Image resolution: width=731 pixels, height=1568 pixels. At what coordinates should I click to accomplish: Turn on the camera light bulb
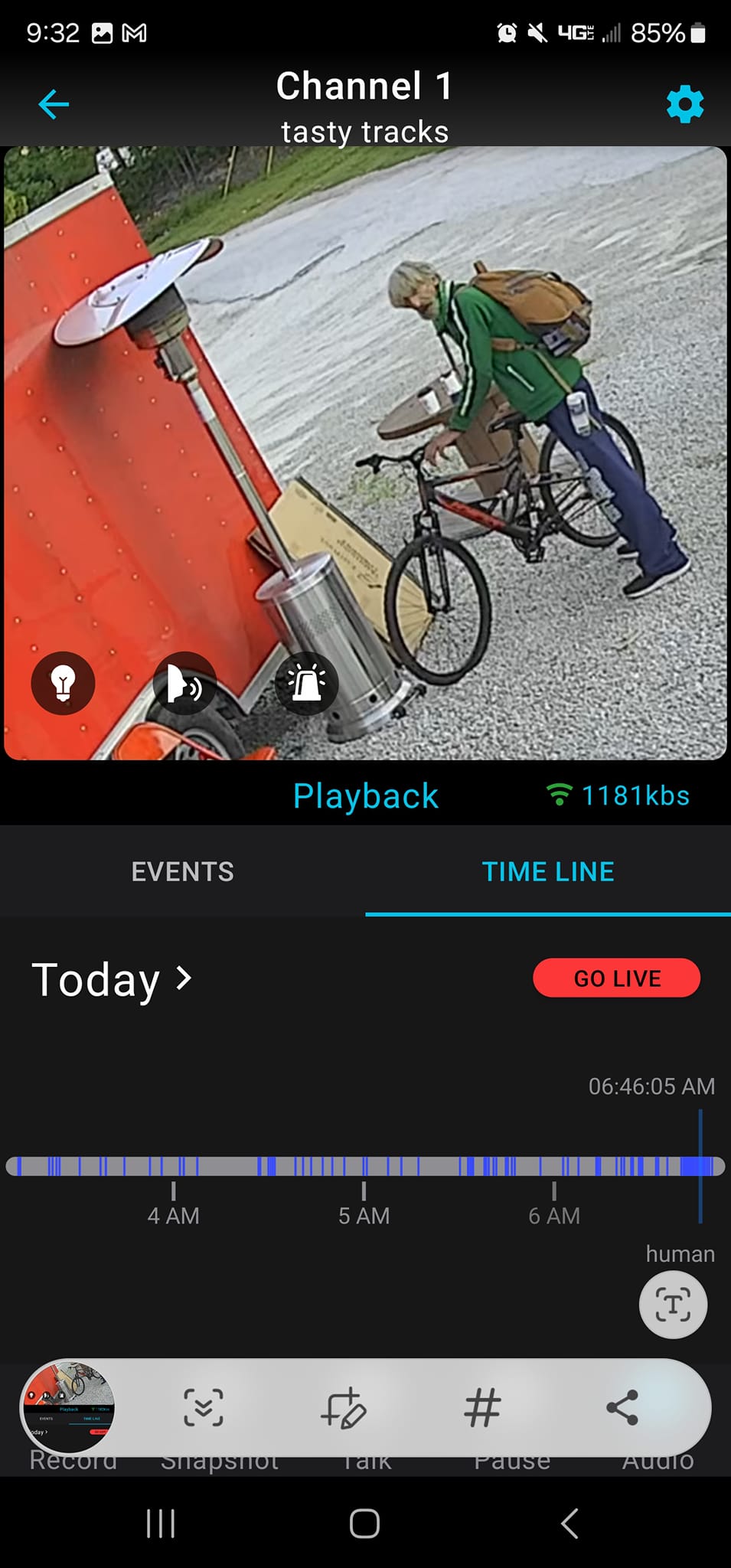(63, 683)
